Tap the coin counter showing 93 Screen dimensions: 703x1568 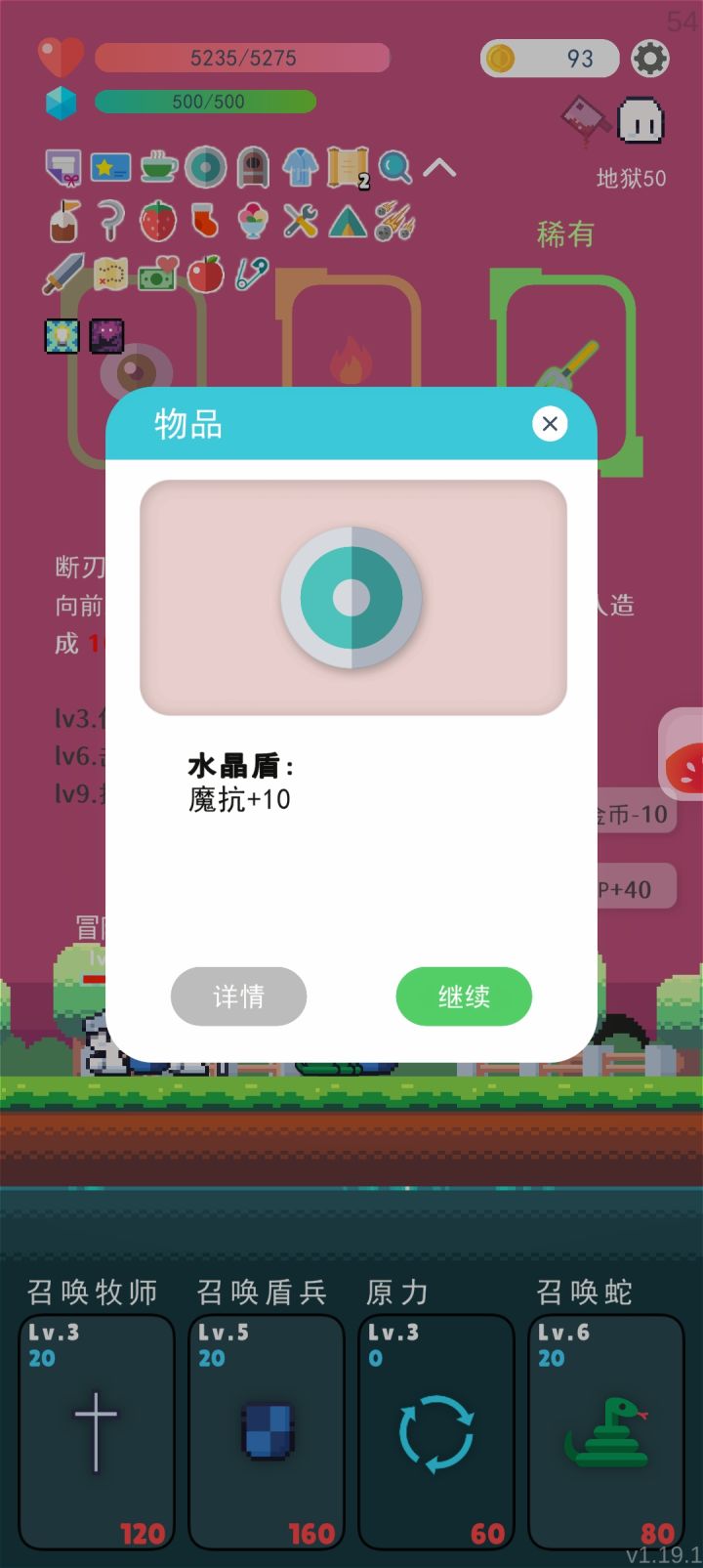(x=550, y=58)
